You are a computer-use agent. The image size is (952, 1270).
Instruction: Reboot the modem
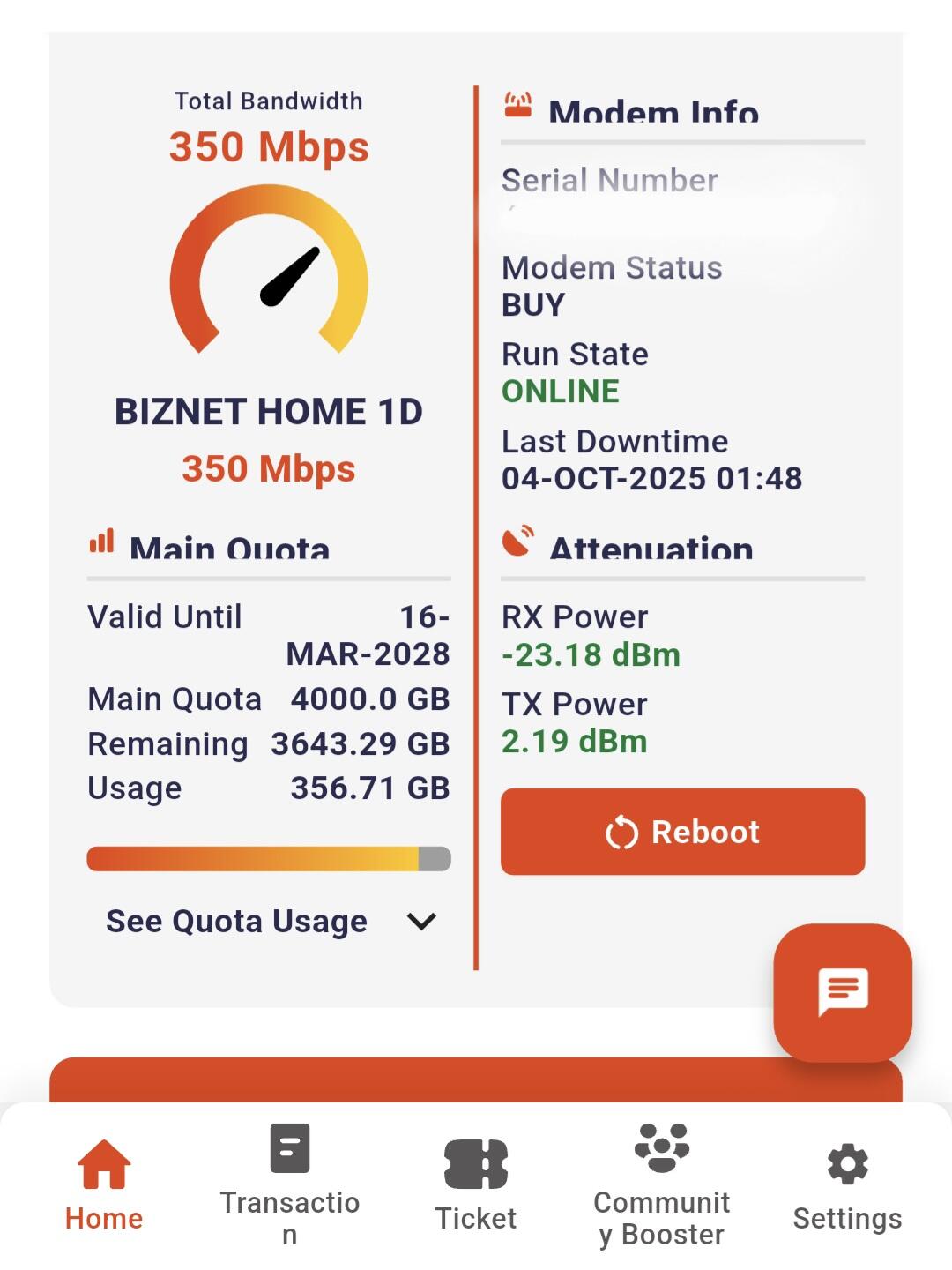pos(682,832)
